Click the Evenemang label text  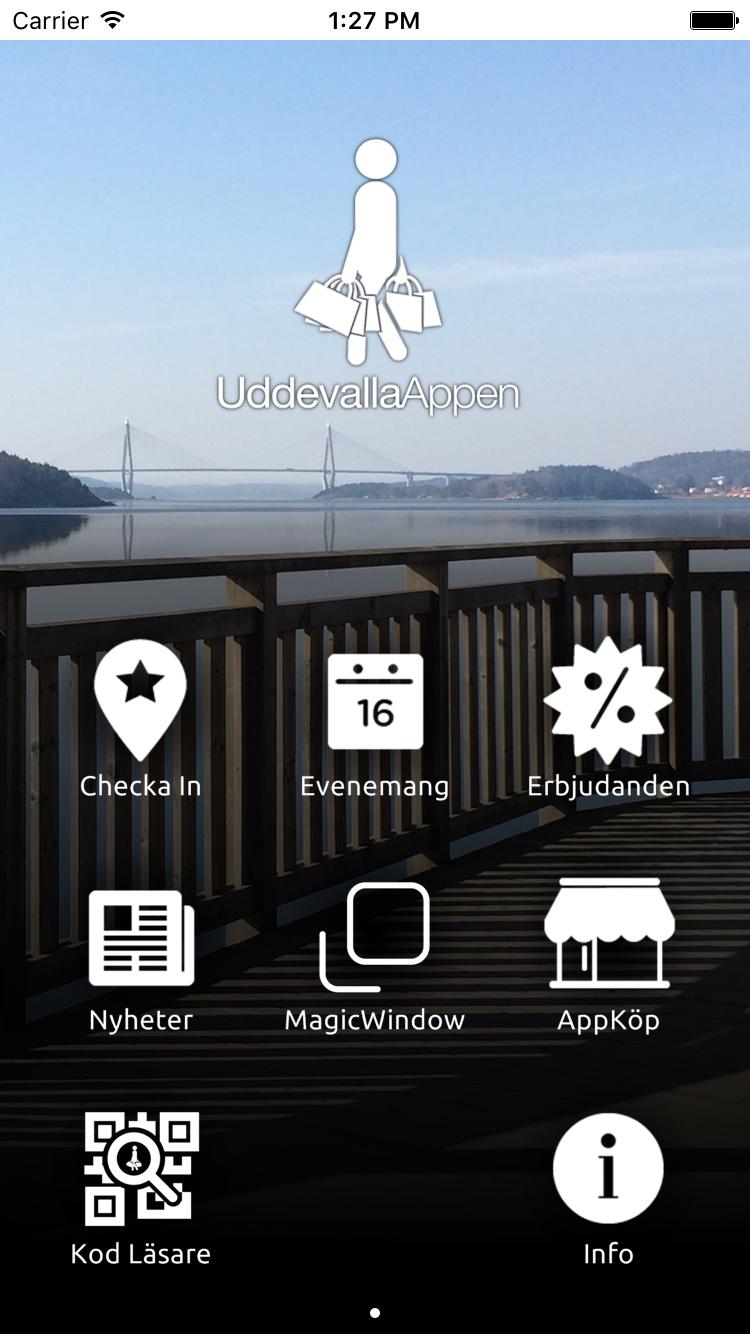click(x=375, y=787)
